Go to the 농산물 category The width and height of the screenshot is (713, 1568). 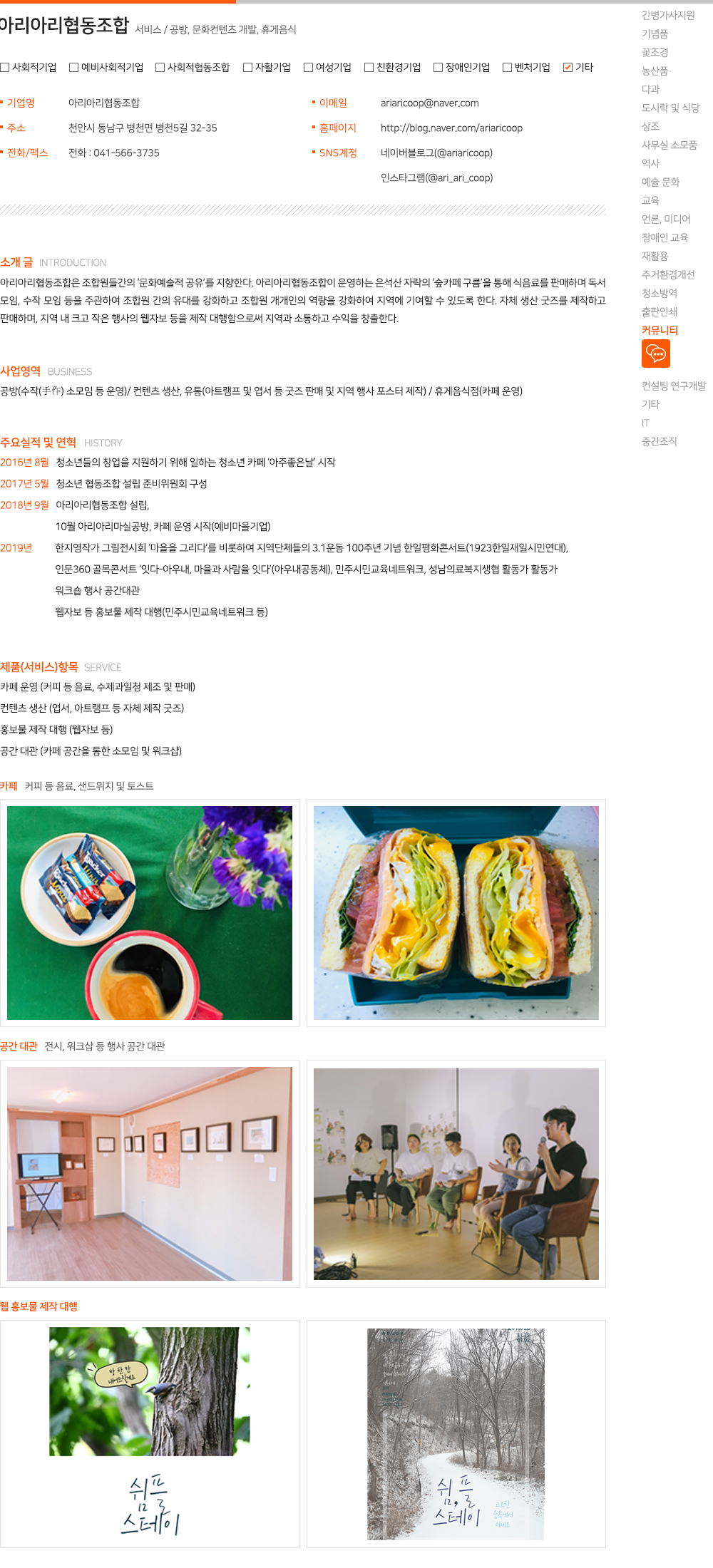pyautogui.click(x=655, y=71)
